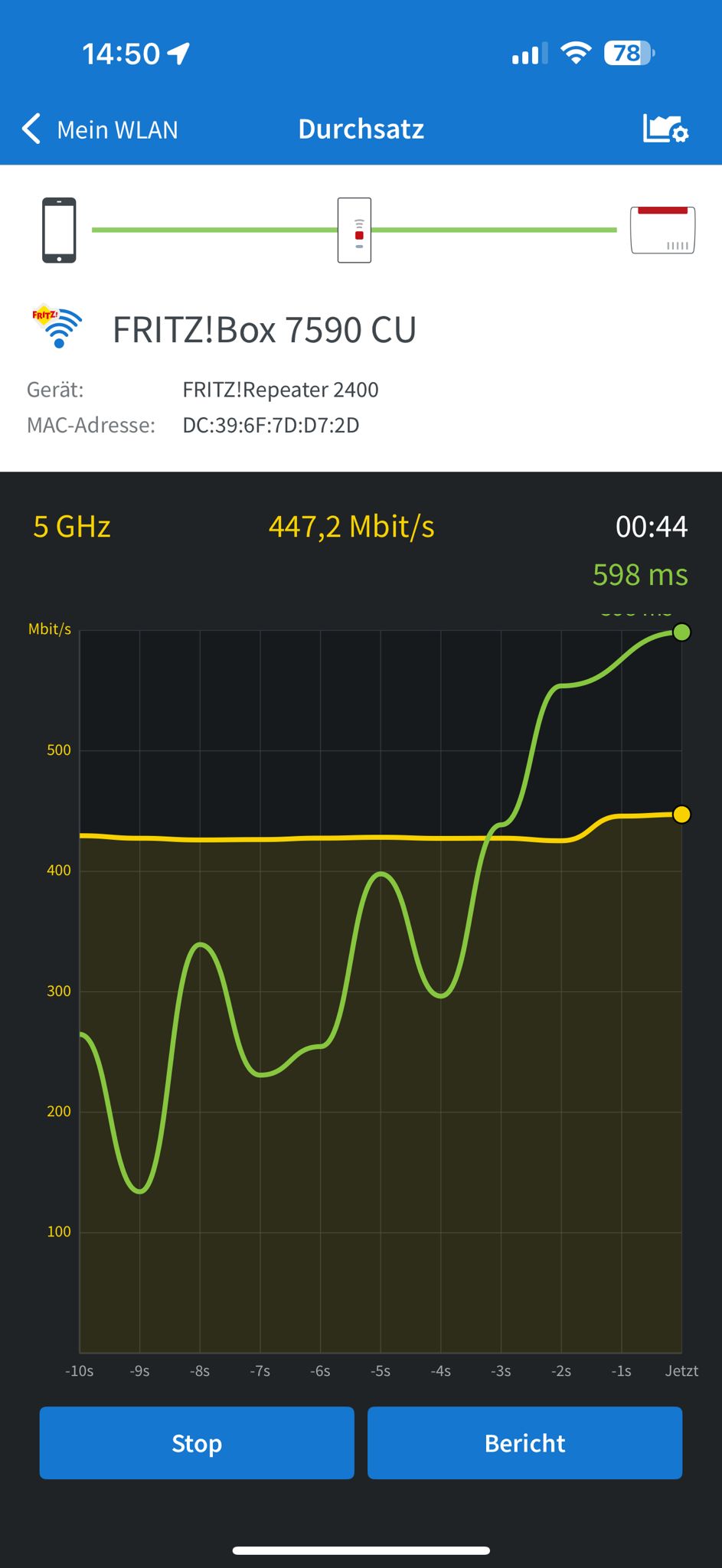Stop the throughput measurement
This screenshot has width=722, height=1568.
point(197,1442)
